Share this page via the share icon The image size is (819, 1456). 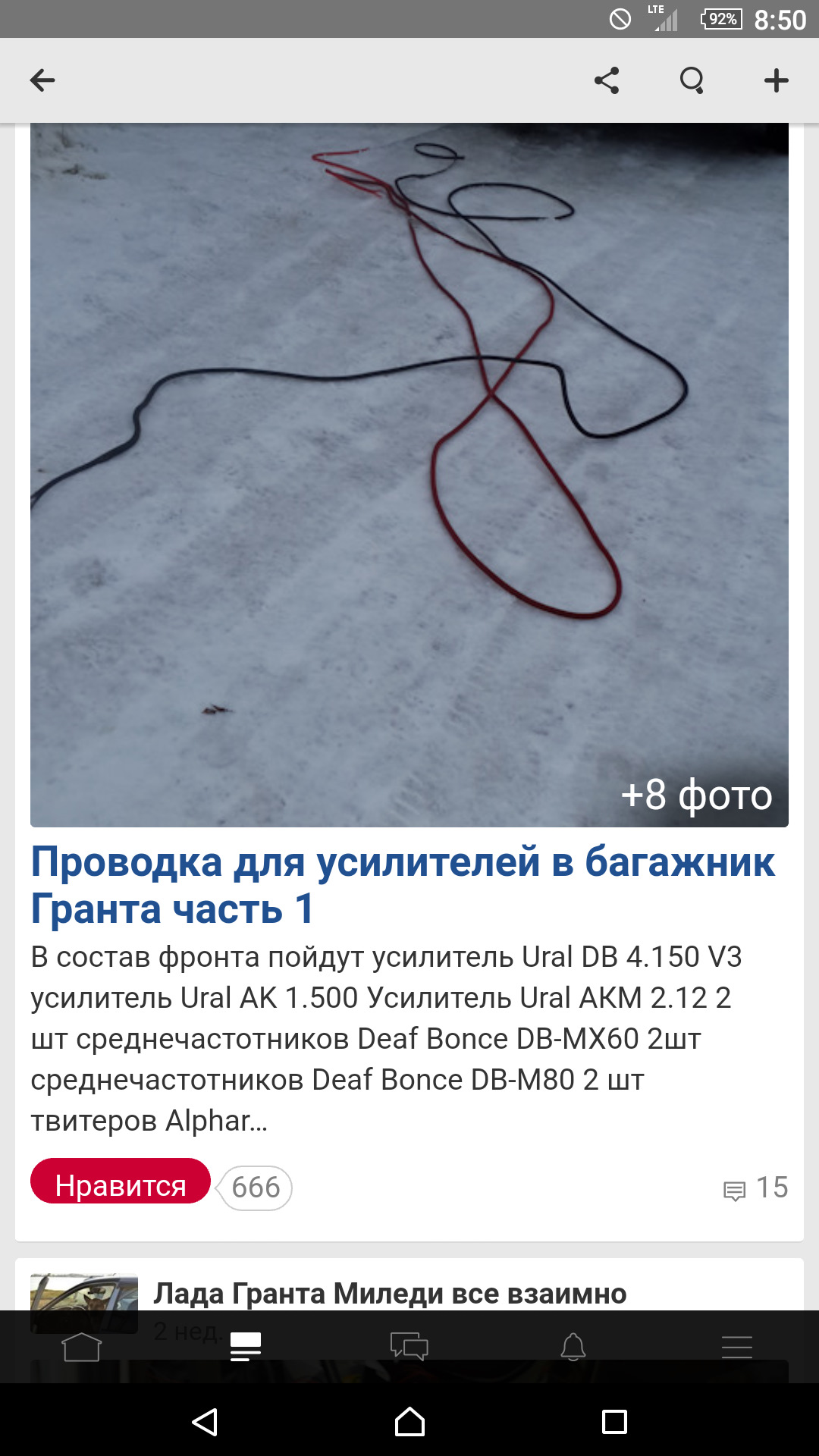[607, 80]
